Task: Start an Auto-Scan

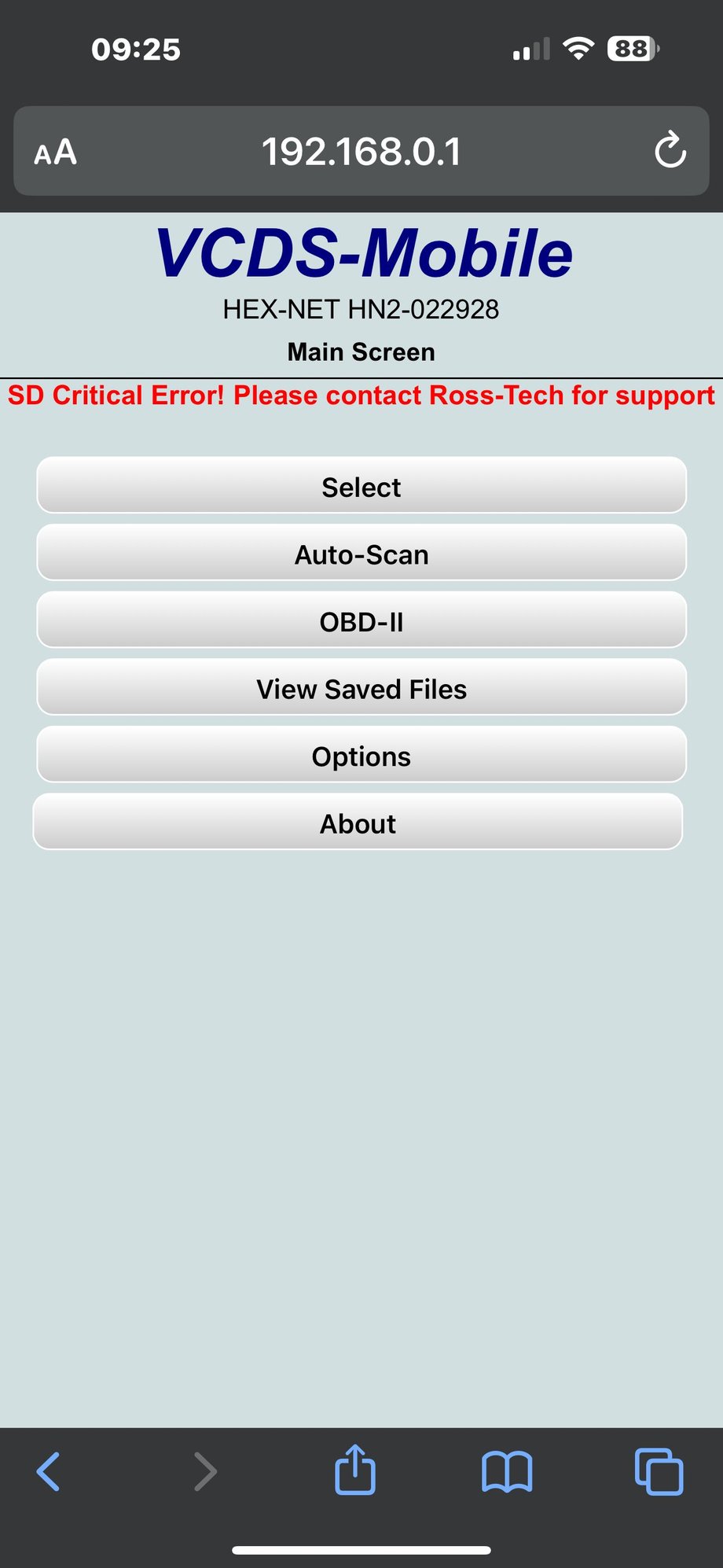Action: pyautogui.click(x=361, y=554)
